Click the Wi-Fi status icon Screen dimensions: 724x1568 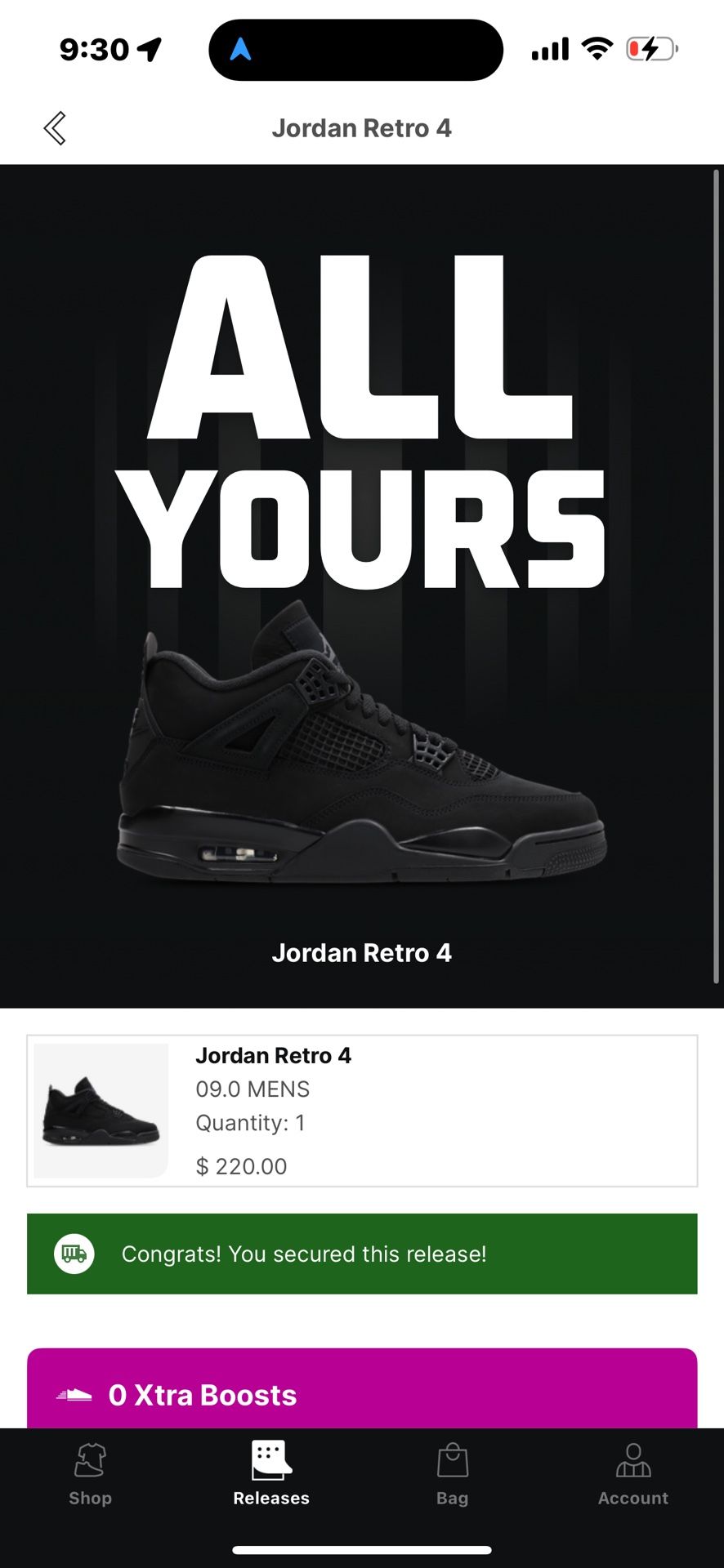click(596, 49)
